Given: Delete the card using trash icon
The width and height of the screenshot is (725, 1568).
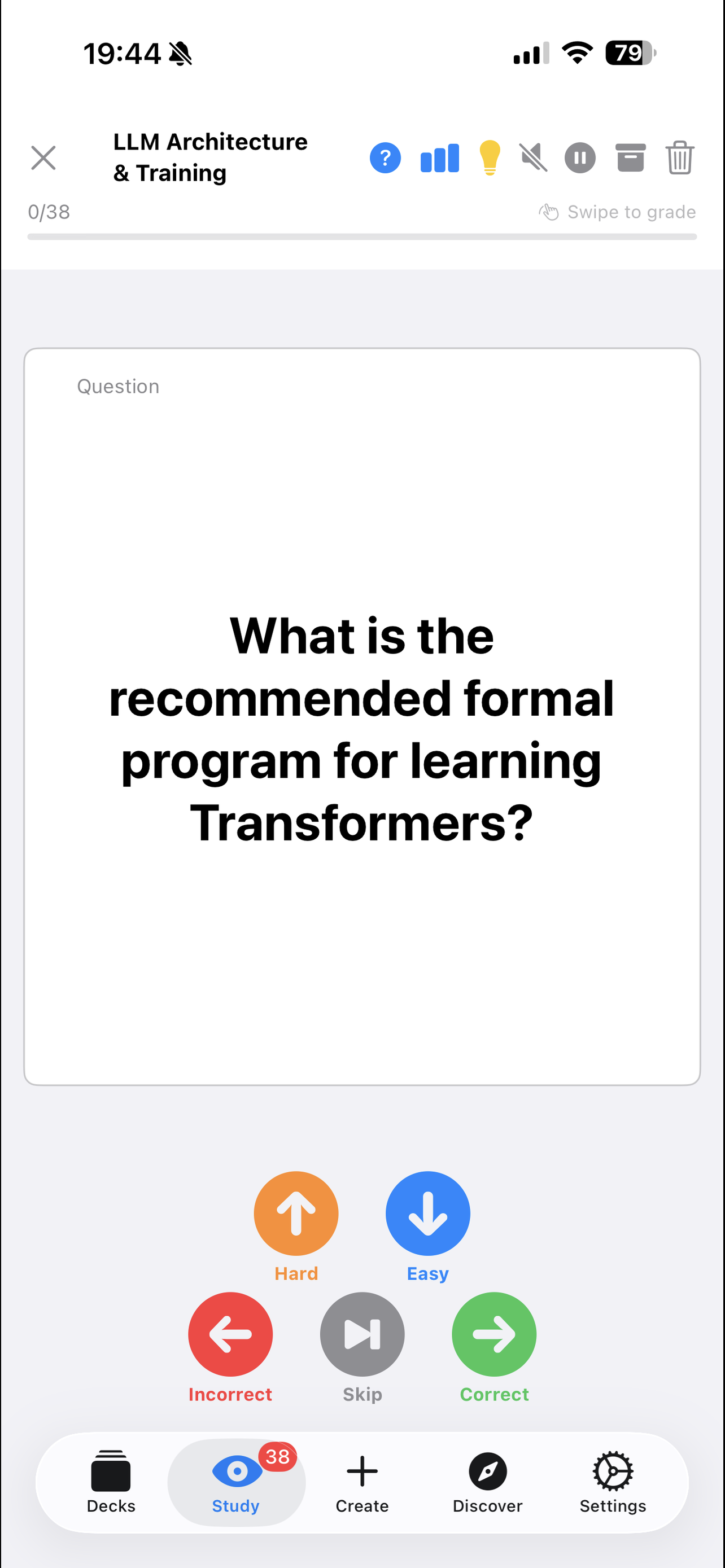Looking at the screenshot, I should (x=680, y=157).
